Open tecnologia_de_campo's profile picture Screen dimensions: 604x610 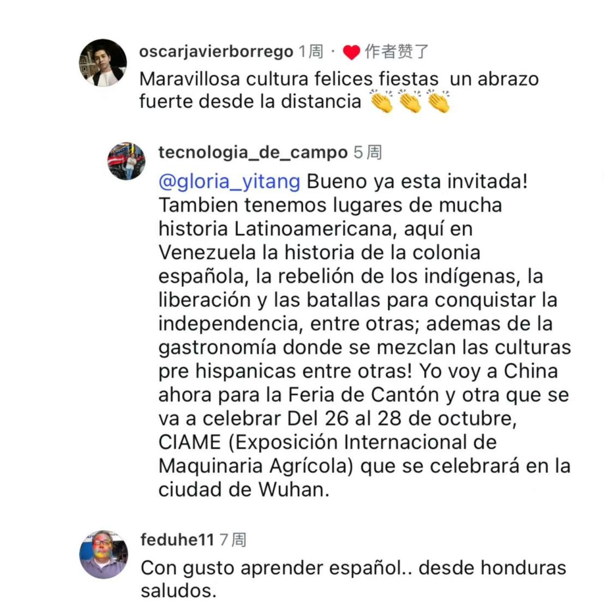tap(131, 160)
